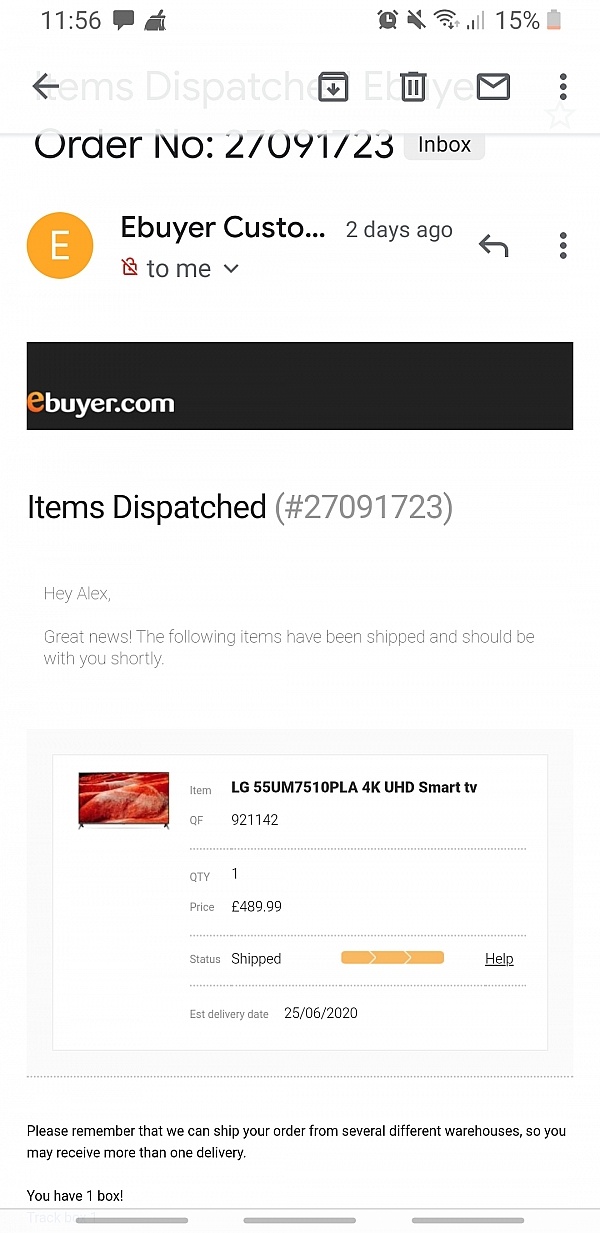Image resolution: width=600 pixels, height=1233 pixels.
Task: Star this email
Action: (561, 117)
